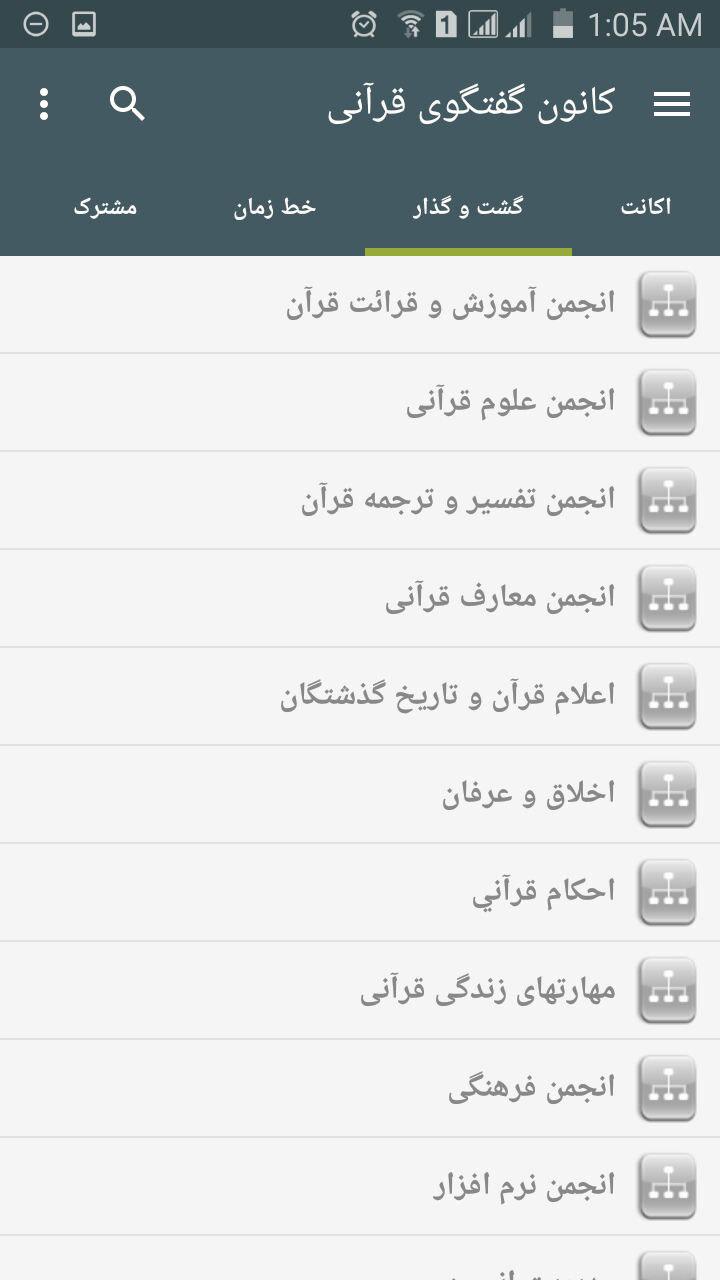Open انجمن آموزش و قرائت قرآن

click(360, 305)
